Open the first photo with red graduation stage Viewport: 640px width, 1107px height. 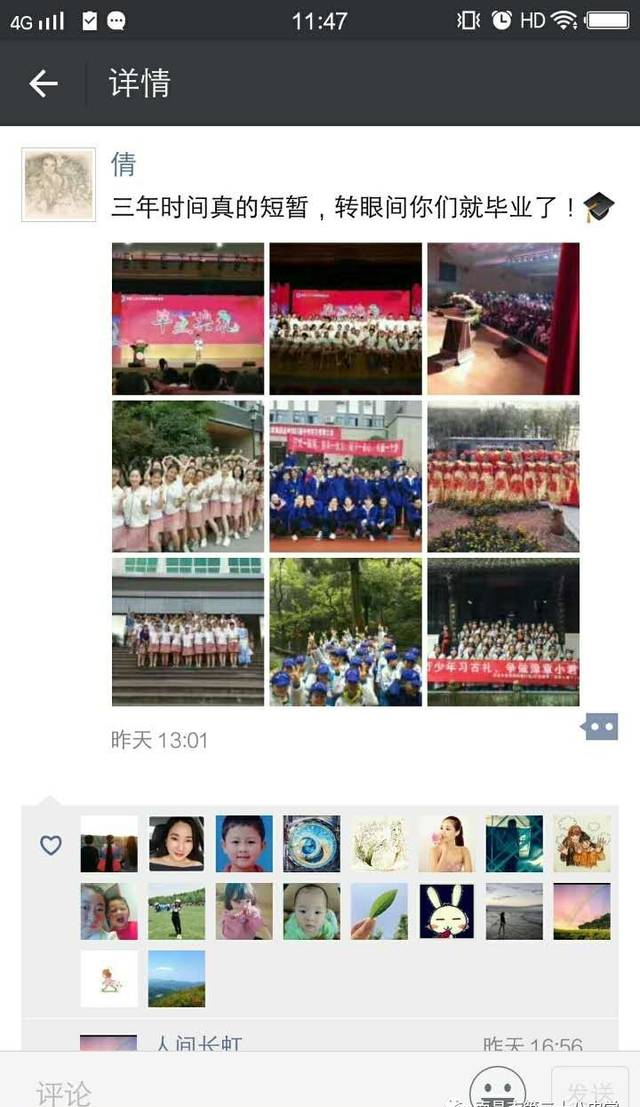tap(188, 318)
